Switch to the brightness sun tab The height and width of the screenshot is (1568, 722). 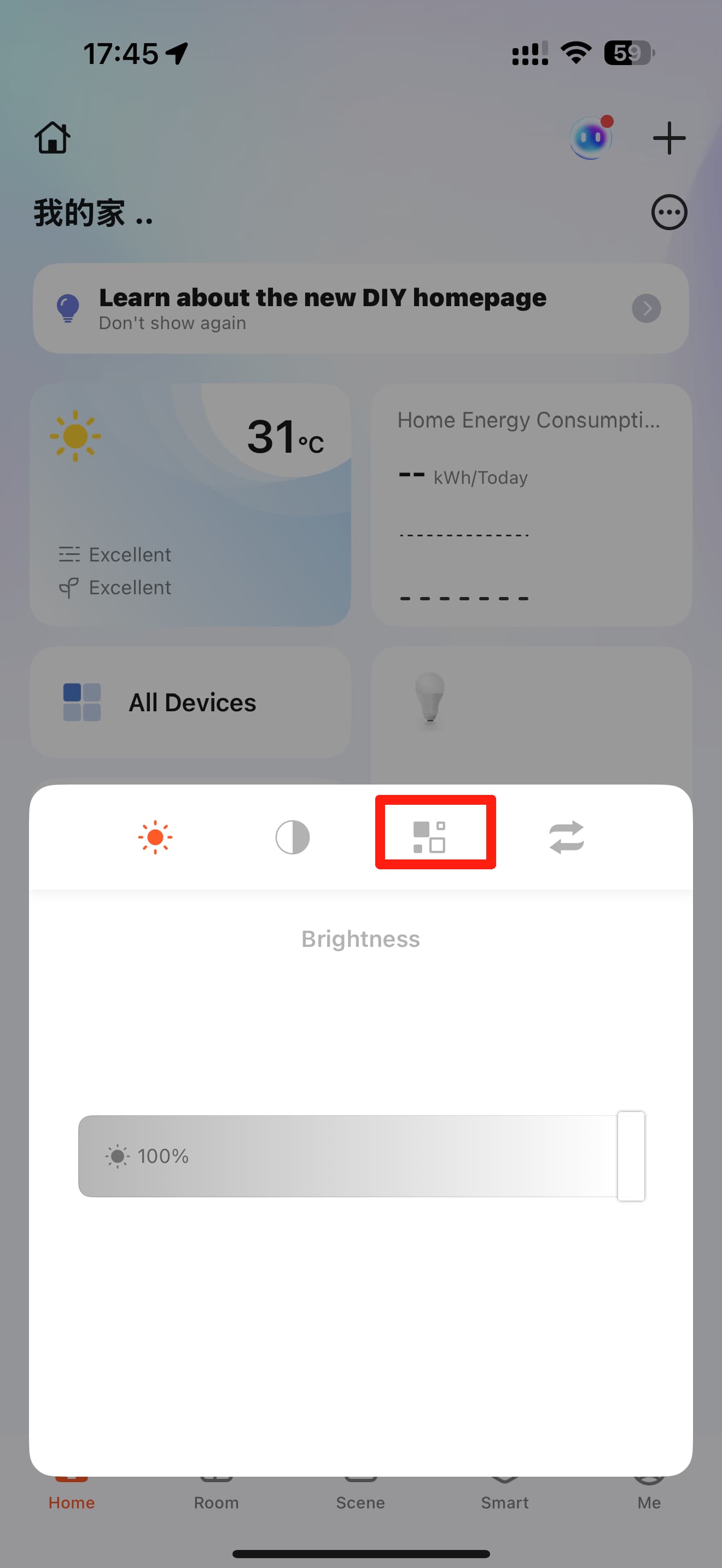tap(155, 837)
